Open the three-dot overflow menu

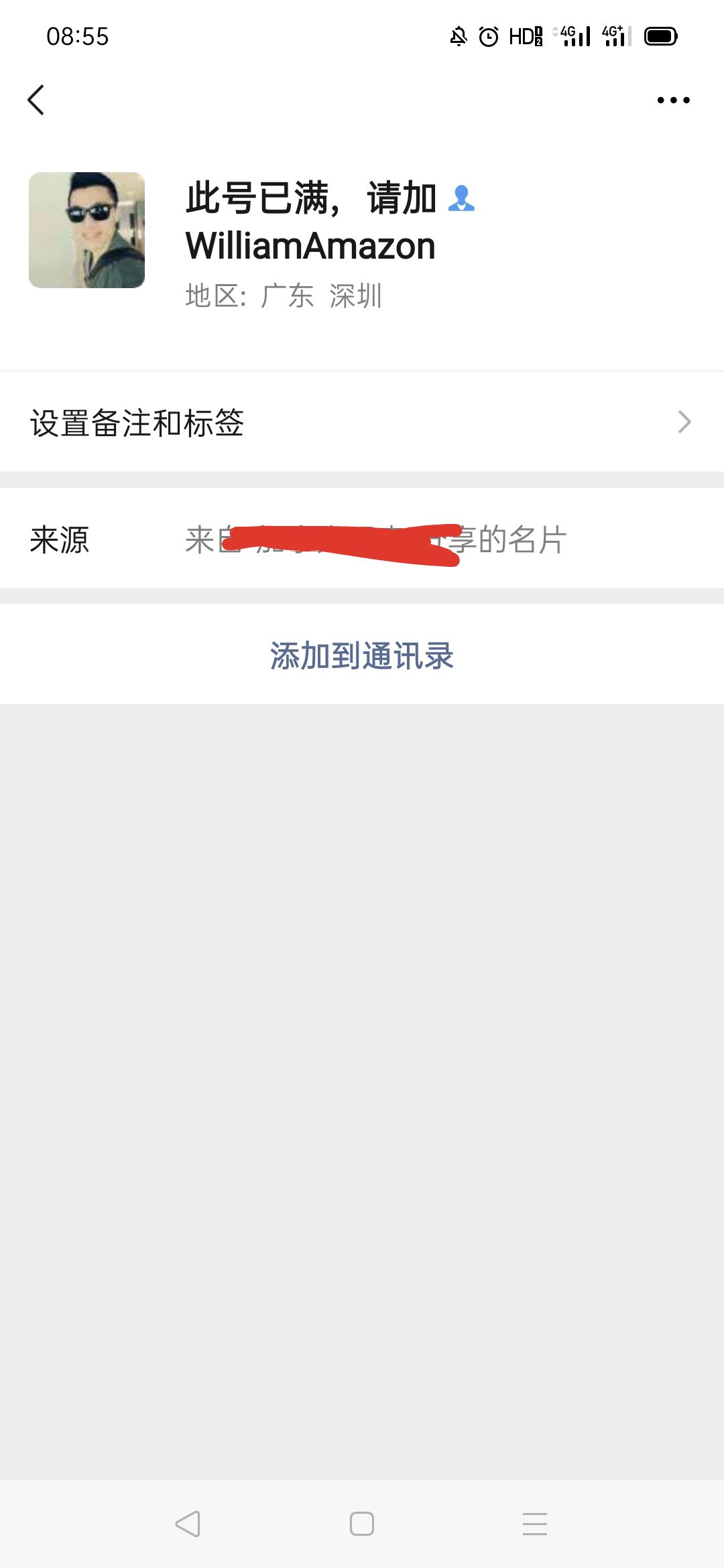tap(673, 101)
